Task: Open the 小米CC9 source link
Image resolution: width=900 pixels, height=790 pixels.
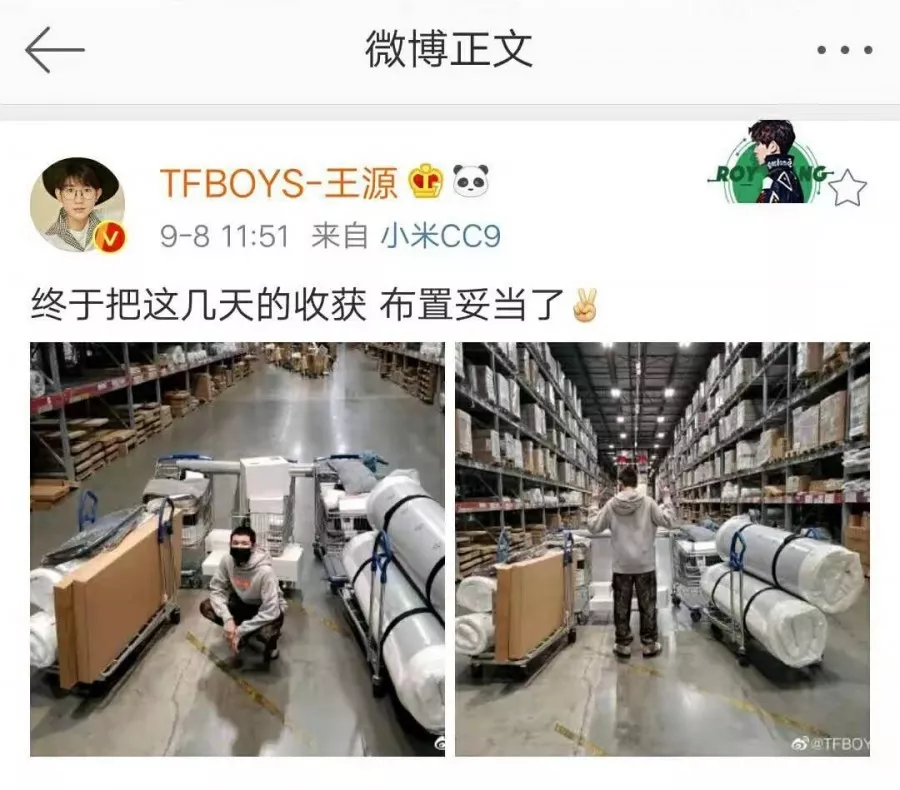Action: tap(440, 236)
